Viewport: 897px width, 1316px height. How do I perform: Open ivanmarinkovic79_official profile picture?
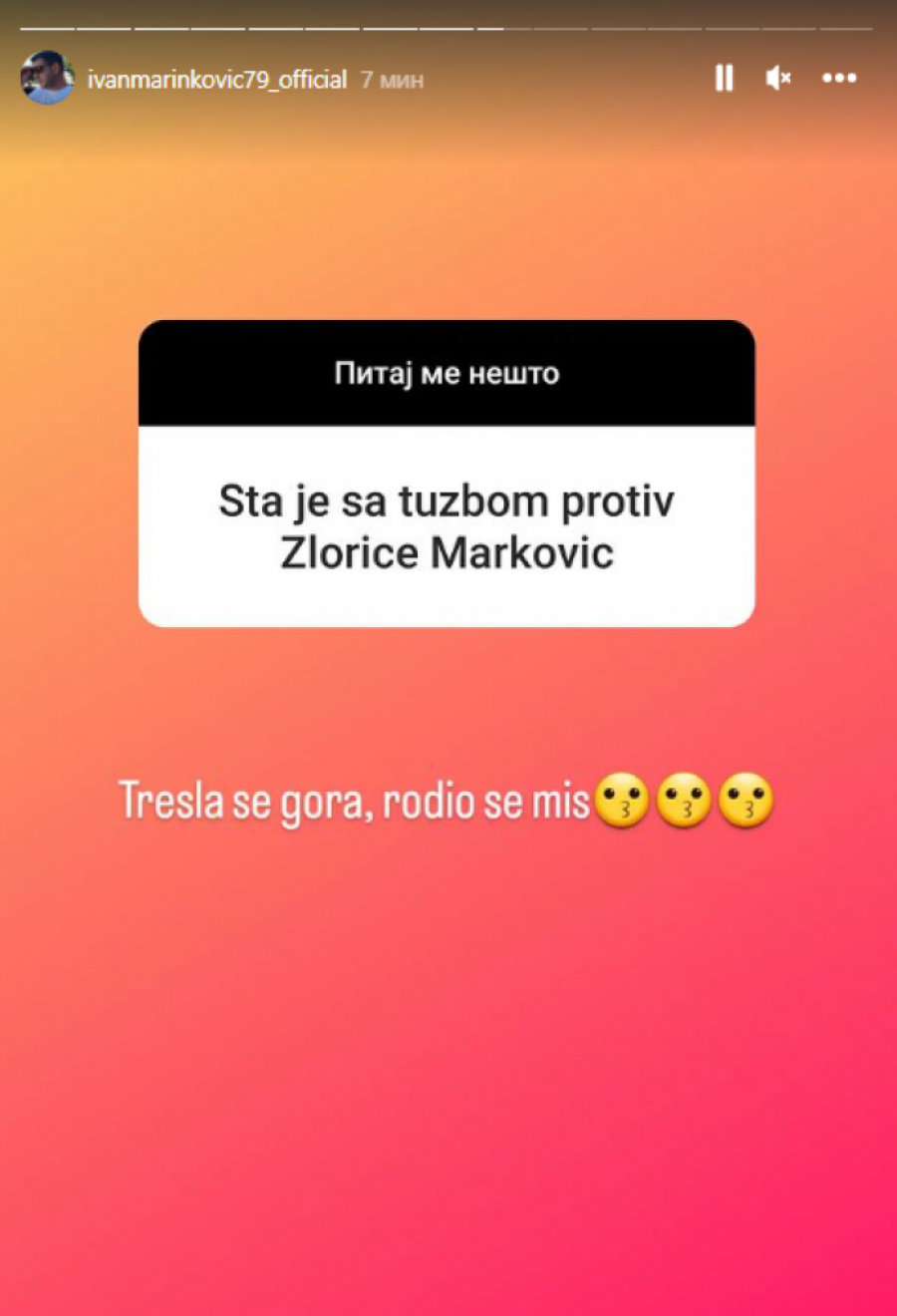pyautogui.click(x=47, y=78)
